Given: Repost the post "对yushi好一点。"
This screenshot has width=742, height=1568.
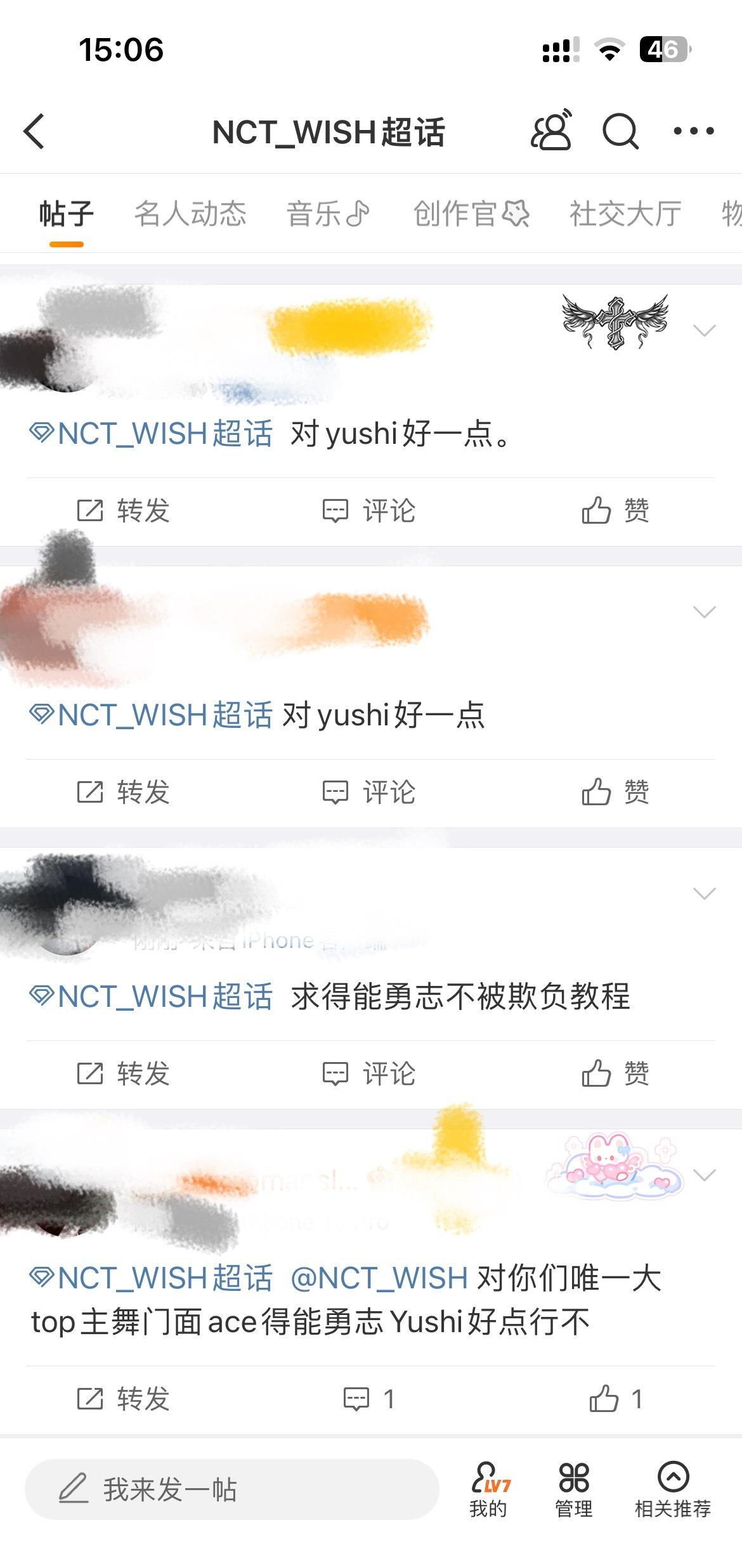Looking at the screenshot, I should (x=123, y=511).
